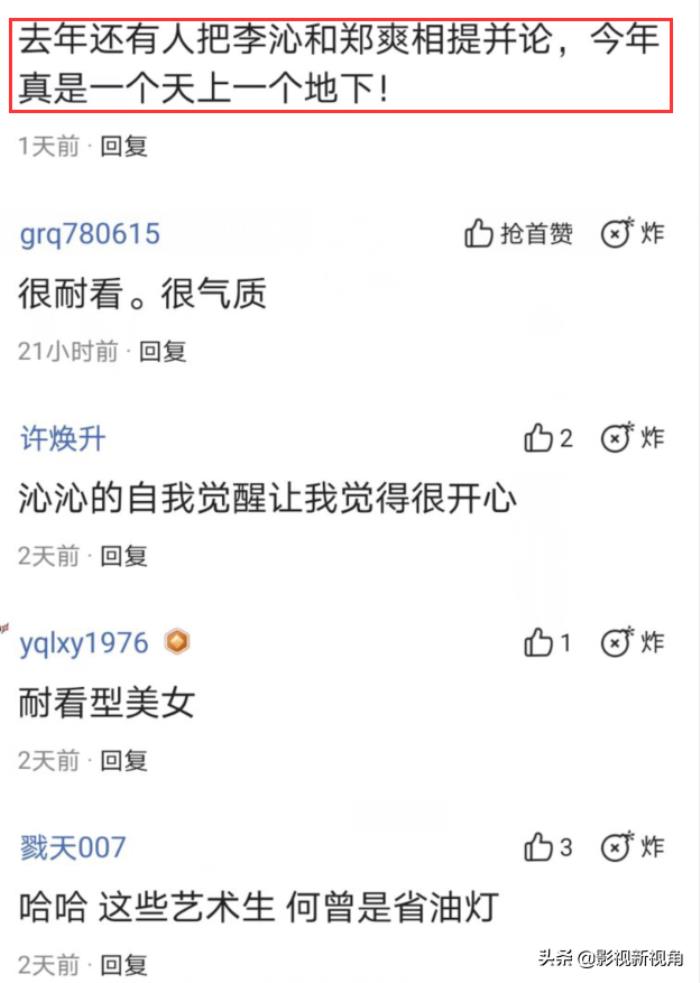Reply to grq780615's comment
The image size is (700, 983).
point(162,351)
